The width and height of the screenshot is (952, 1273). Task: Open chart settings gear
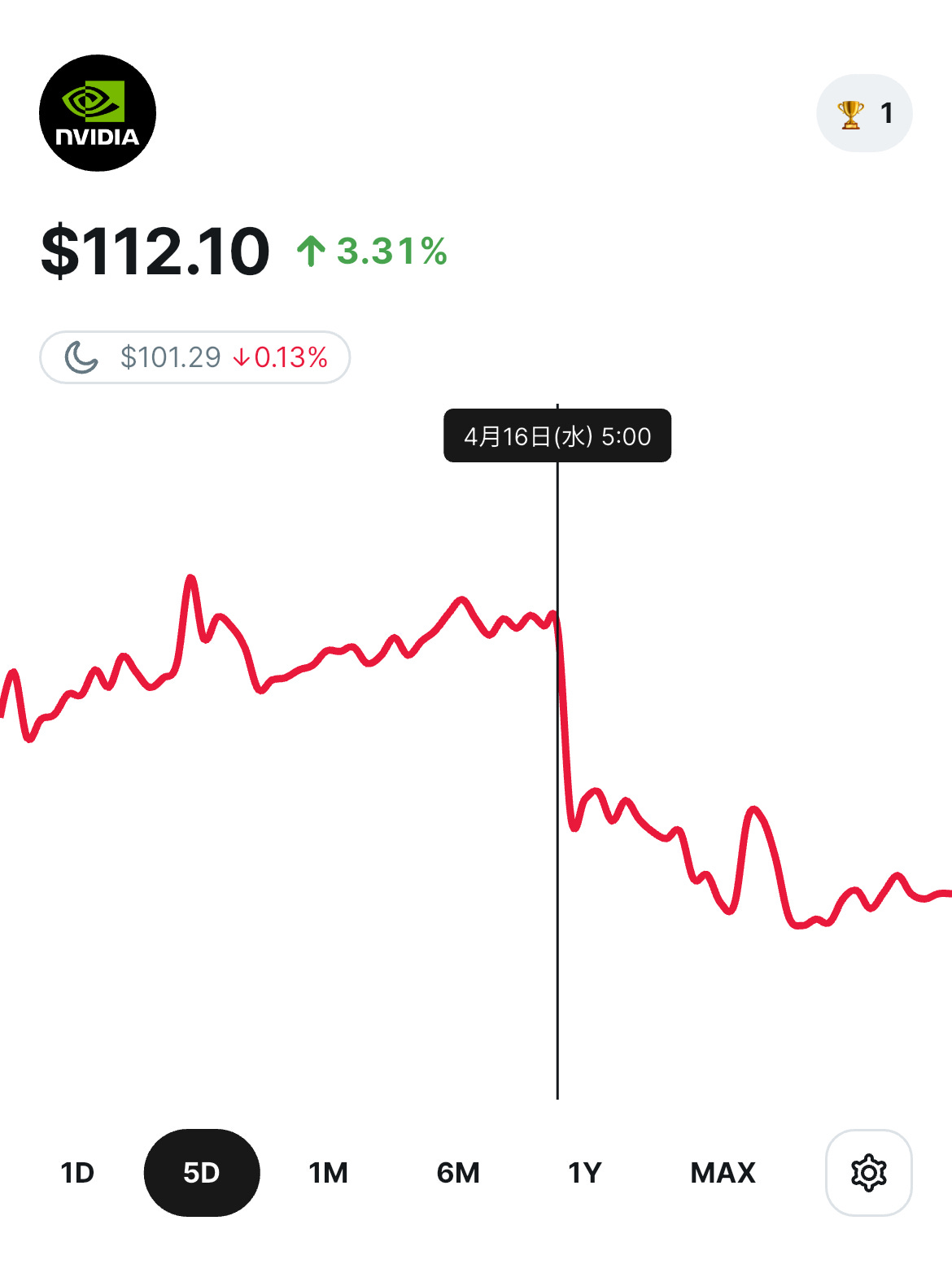pos(868,1173)
